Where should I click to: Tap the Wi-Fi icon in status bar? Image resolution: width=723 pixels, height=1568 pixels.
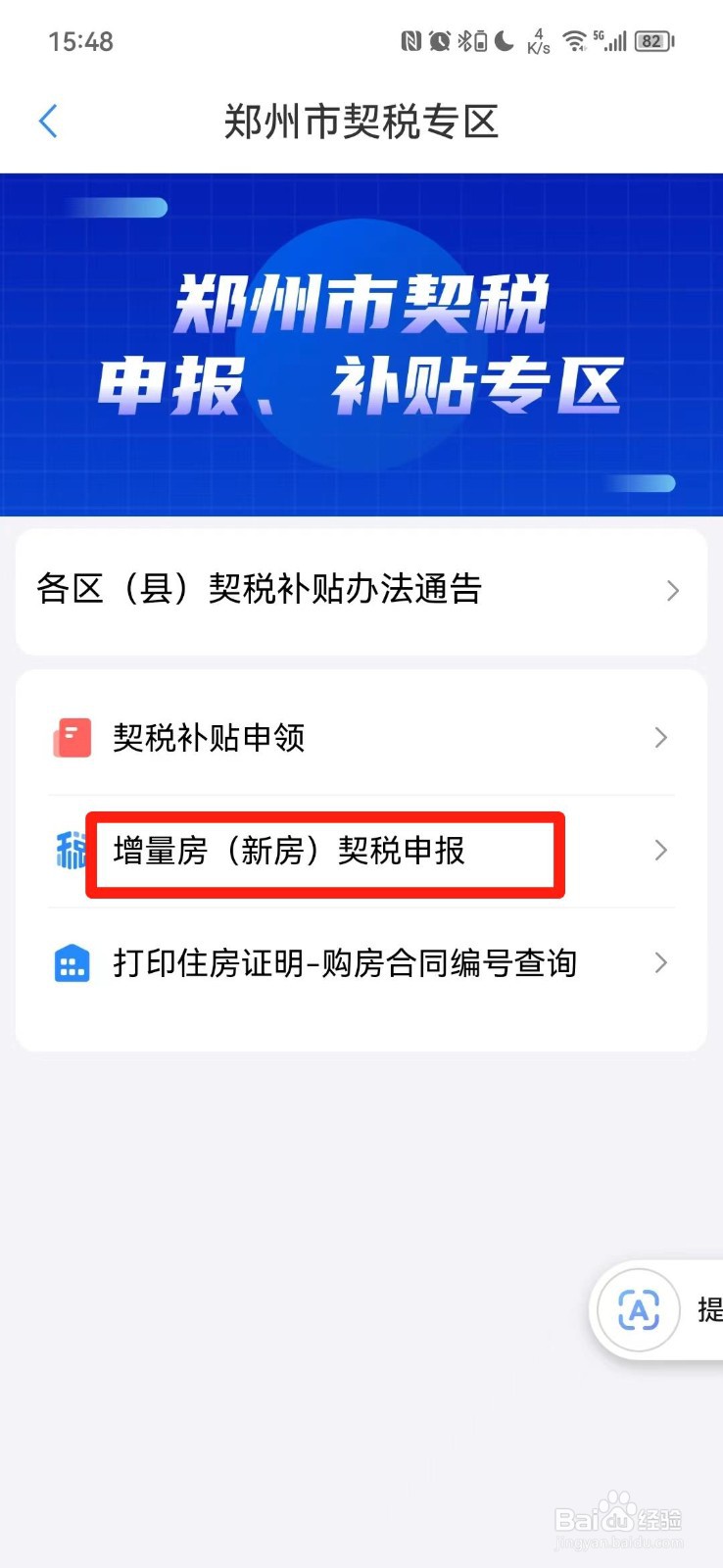[x=576, y=41]
